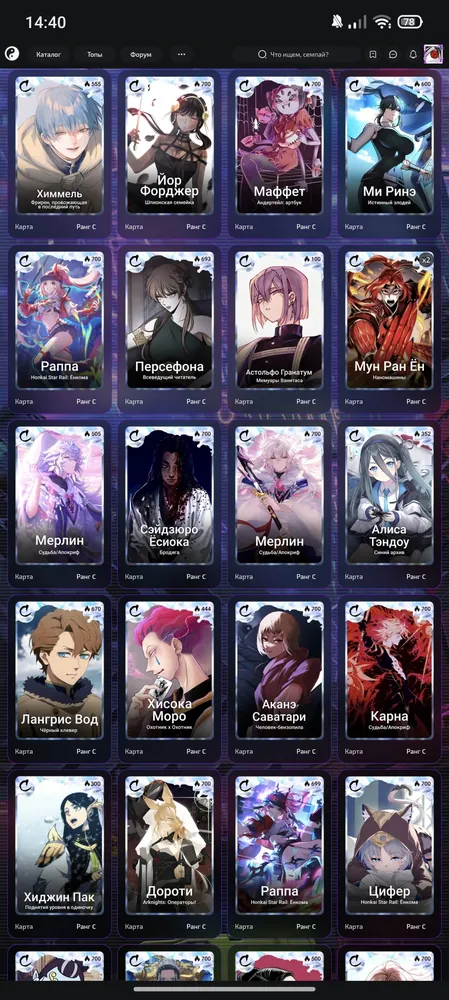Open the Каталог section

[48, 55]
